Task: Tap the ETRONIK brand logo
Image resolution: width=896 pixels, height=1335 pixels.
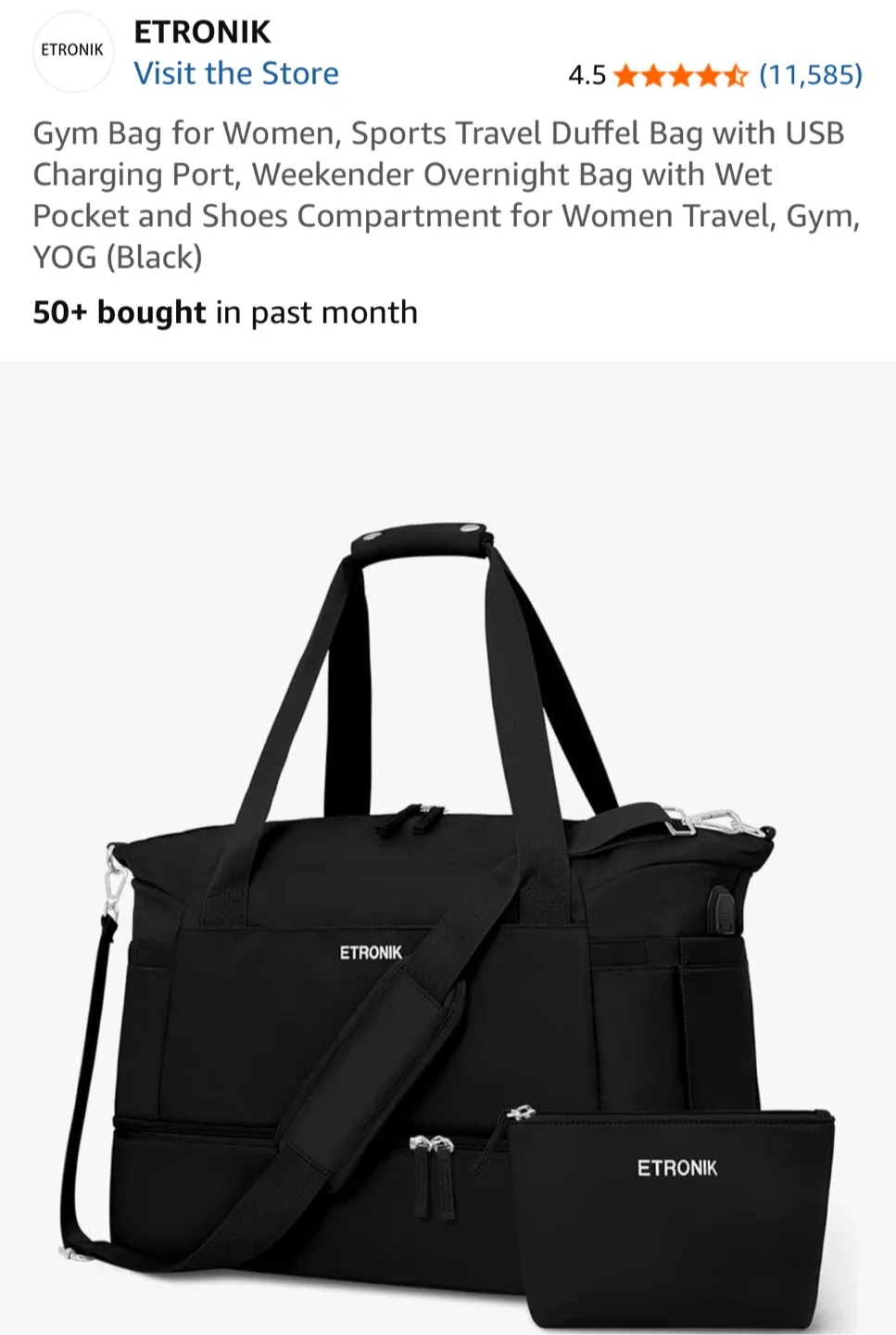Action: pos(73,51)
